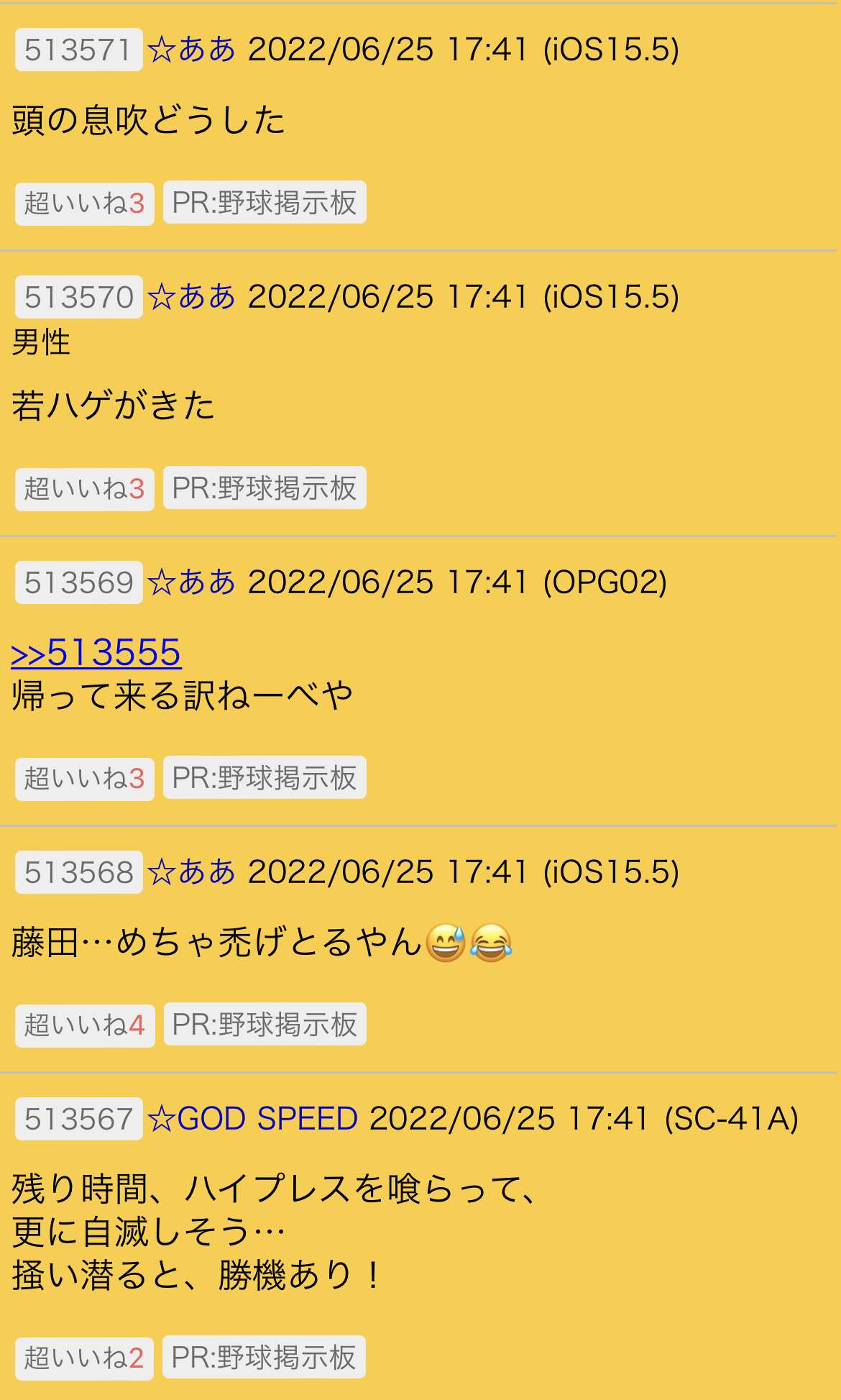Viewport: 841px width, 1400px height.
Task: Open username ☆ああ on post 513569
Action: coord(191,582)
